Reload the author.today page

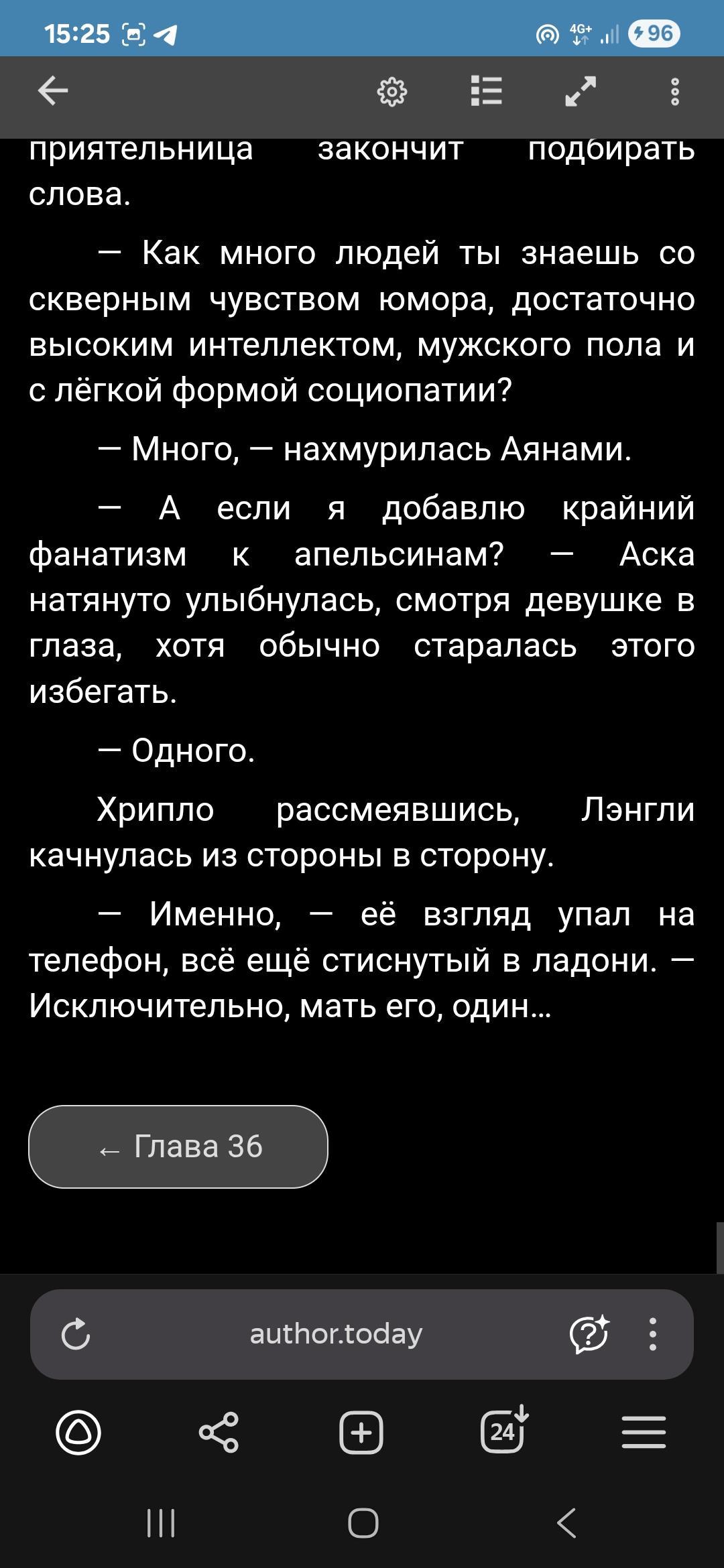(x=76, y=1333)
